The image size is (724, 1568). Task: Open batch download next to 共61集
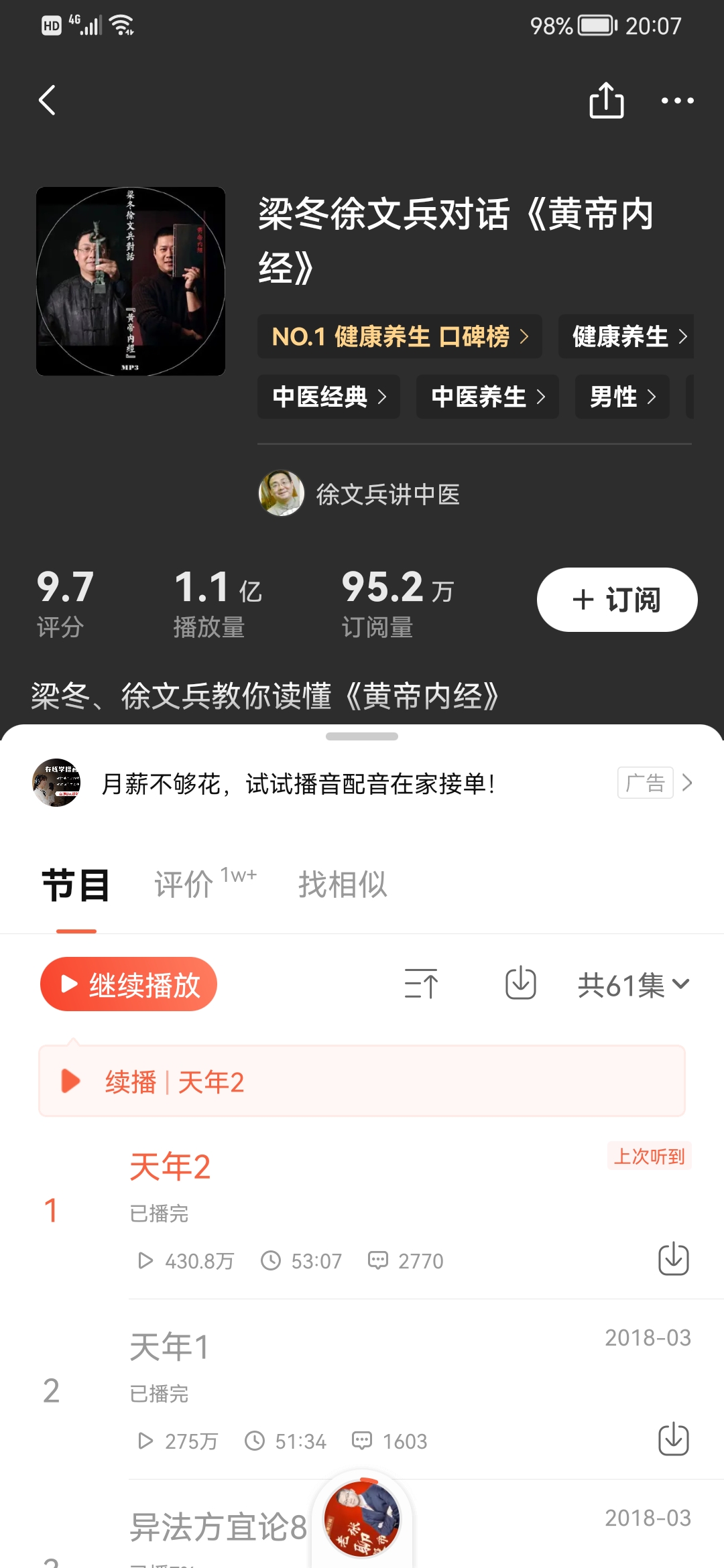pos(520,984)
